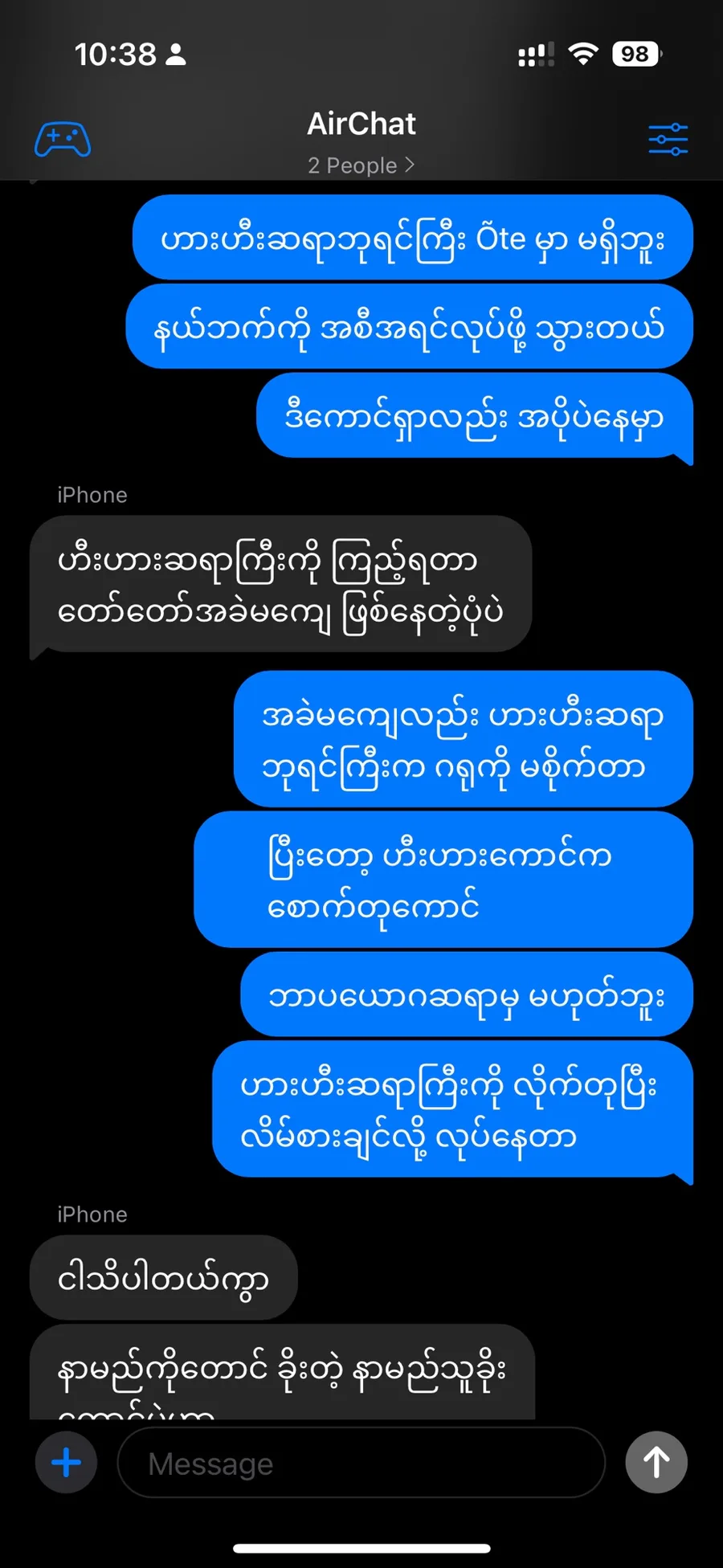
Task: Open the game controller icon
Action: (63, 140)
